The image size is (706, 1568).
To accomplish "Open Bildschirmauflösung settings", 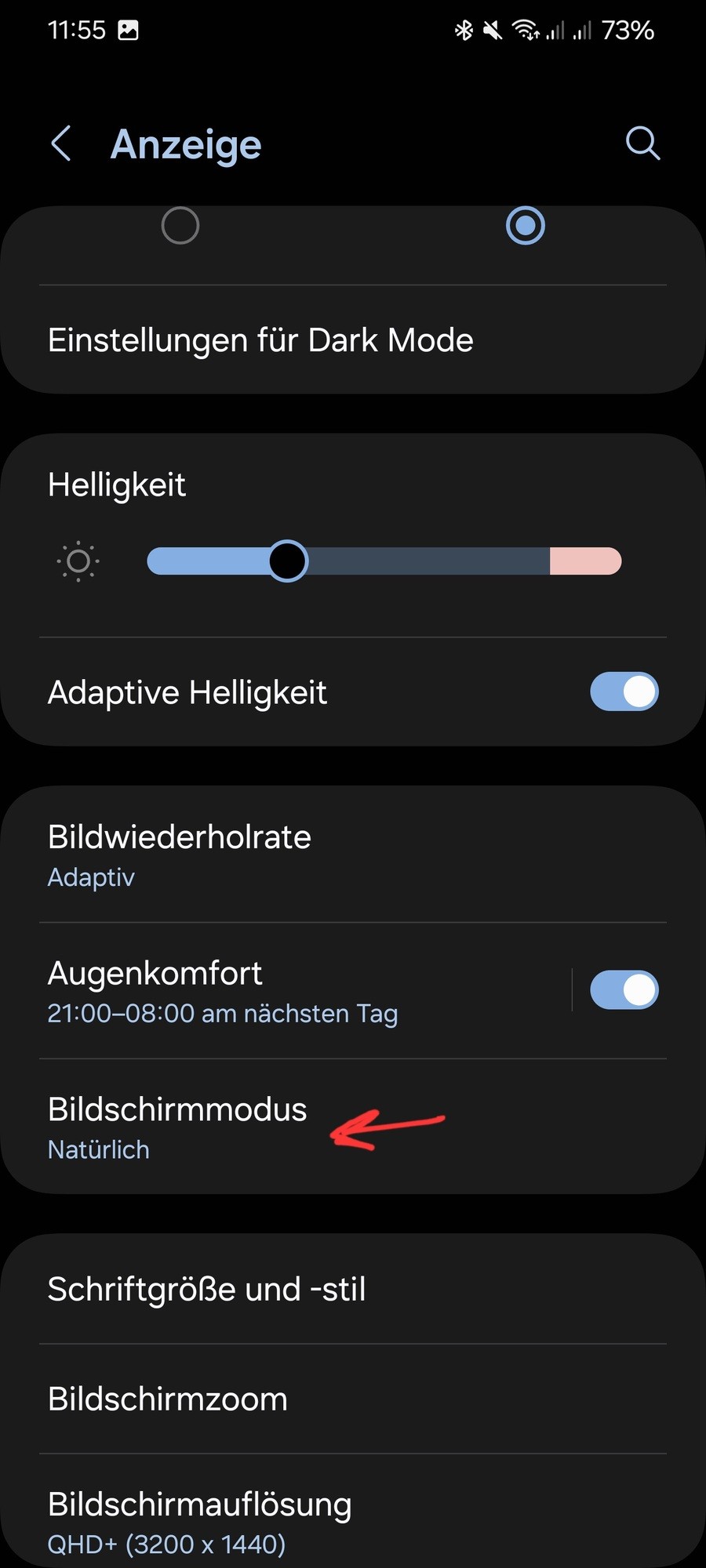I will pos(199,1521).
